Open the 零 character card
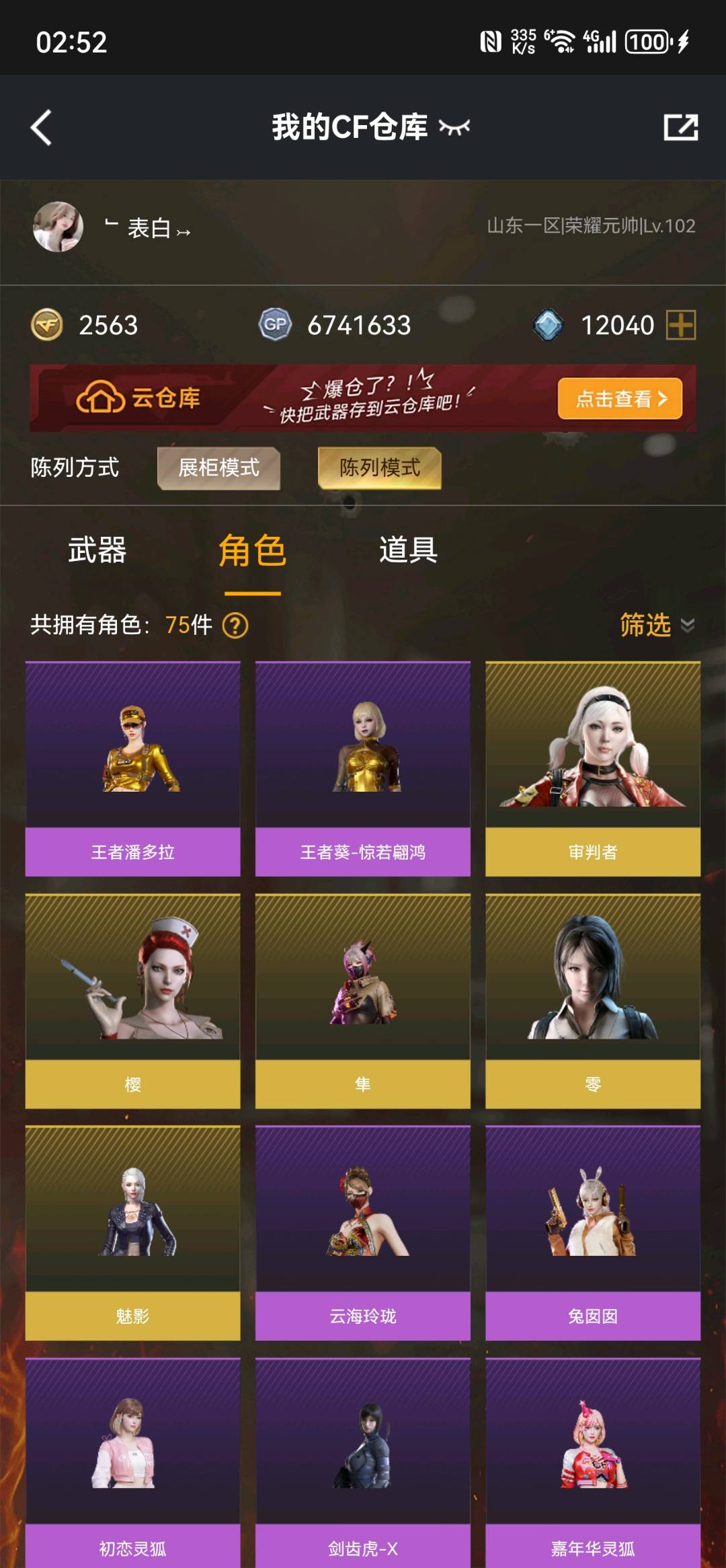This screenshot has width=726, height=1568. click(x=592, y=1000)
